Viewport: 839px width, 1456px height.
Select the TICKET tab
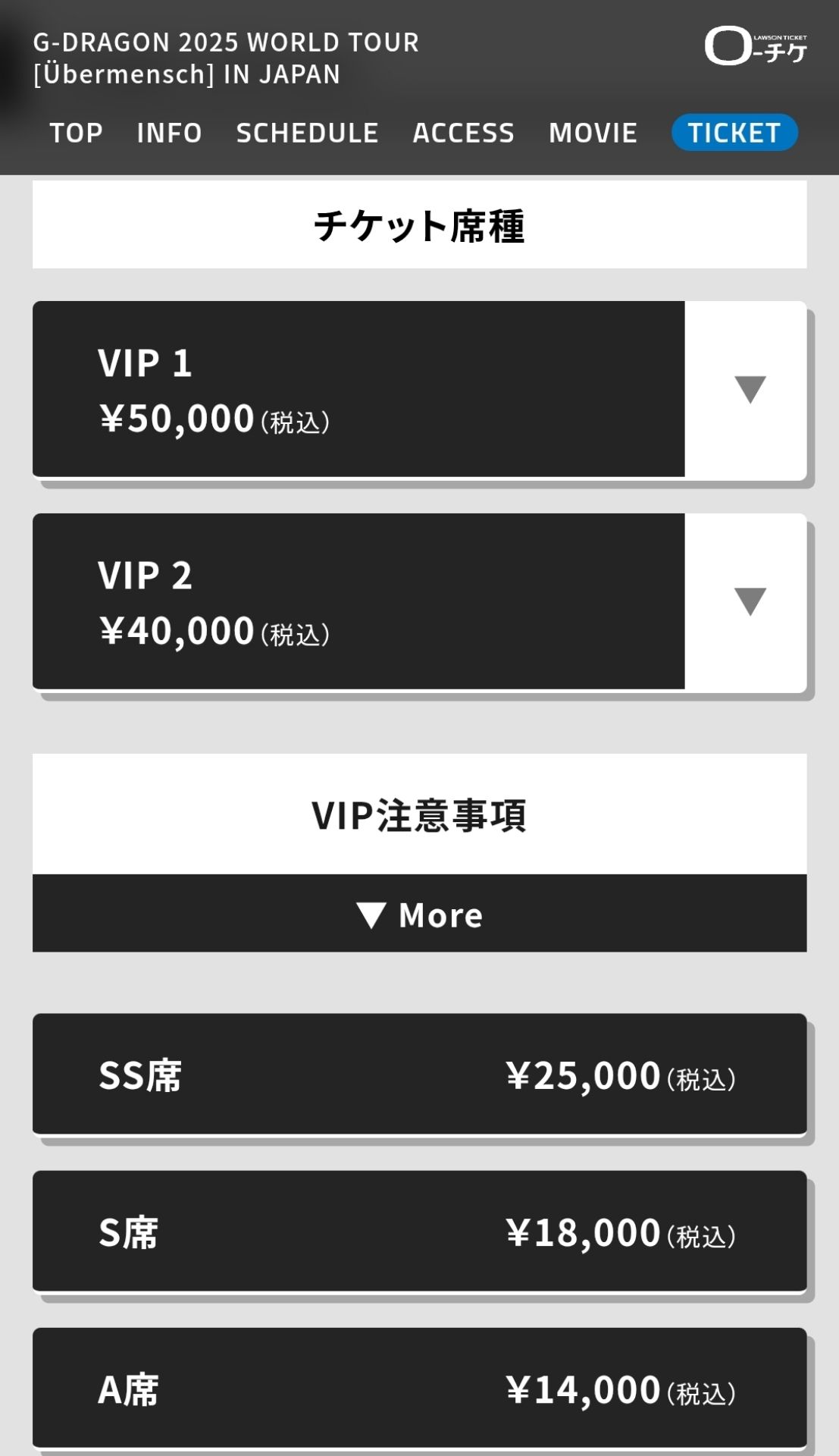tap(734, 133)
